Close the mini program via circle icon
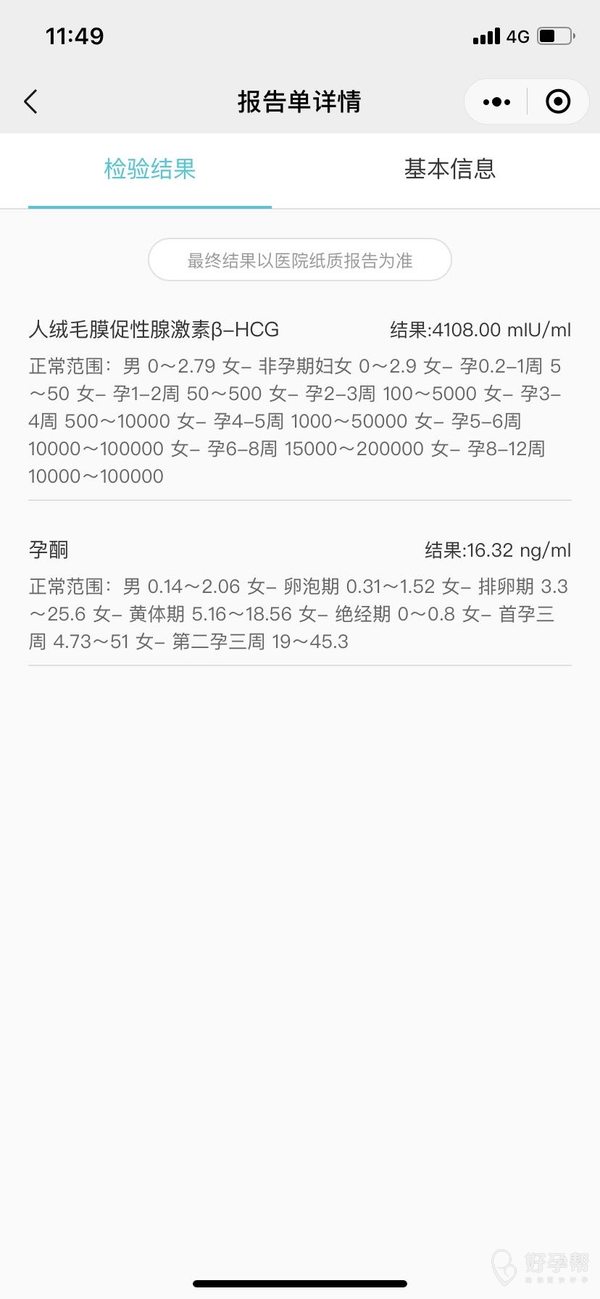 (557, 101)
